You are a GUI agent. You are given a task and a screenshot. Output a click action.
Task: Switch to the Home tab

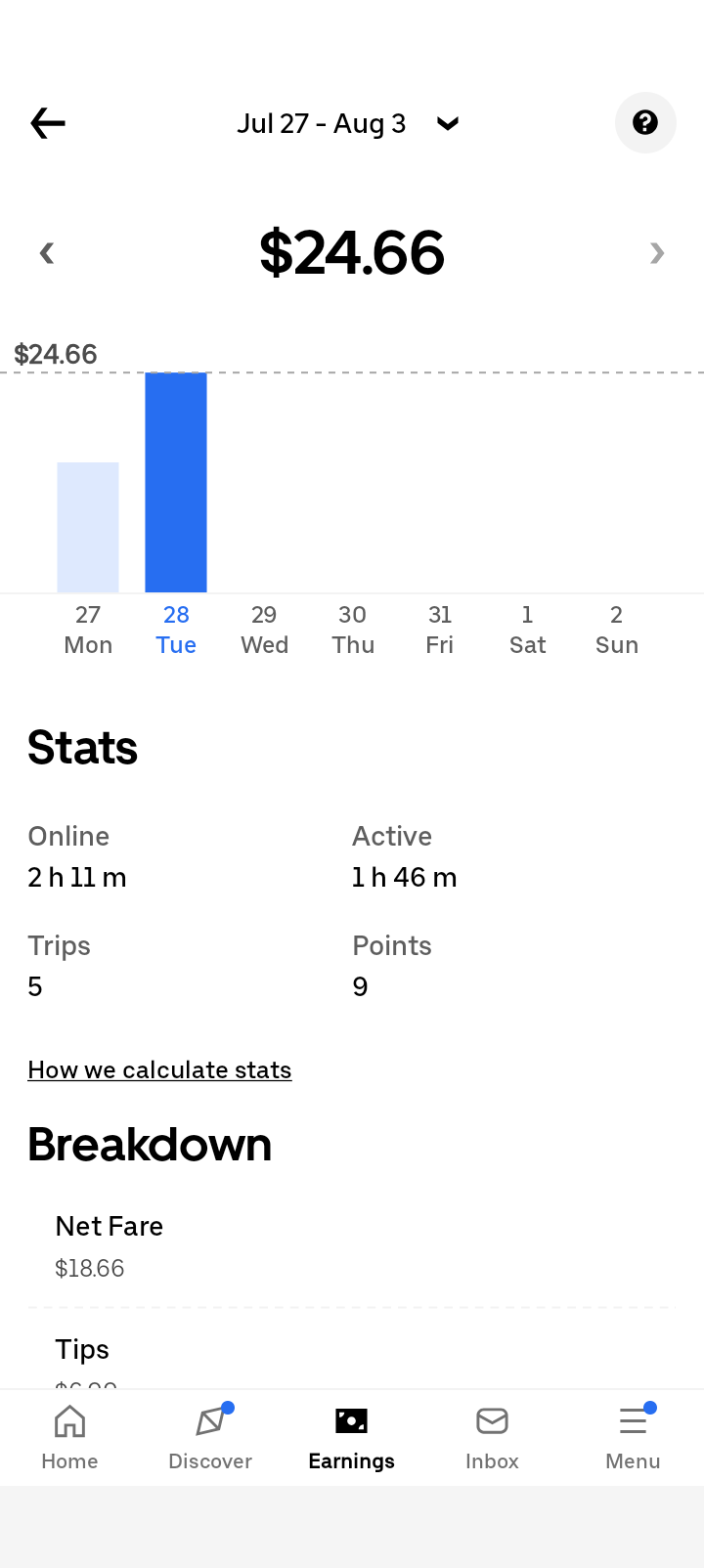click(69, 1437)
